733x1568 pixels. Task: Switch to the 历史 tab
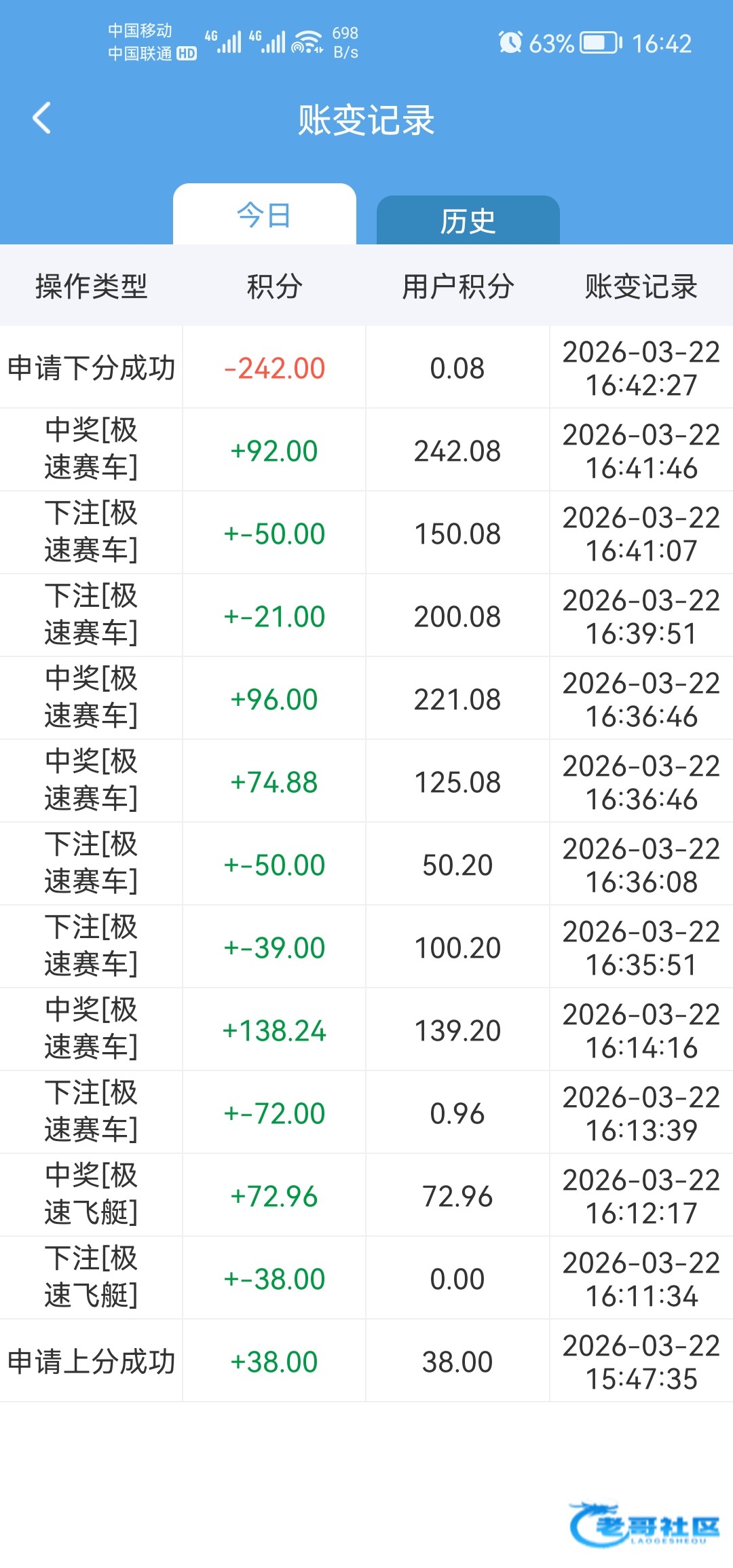[x=468, y=221]
